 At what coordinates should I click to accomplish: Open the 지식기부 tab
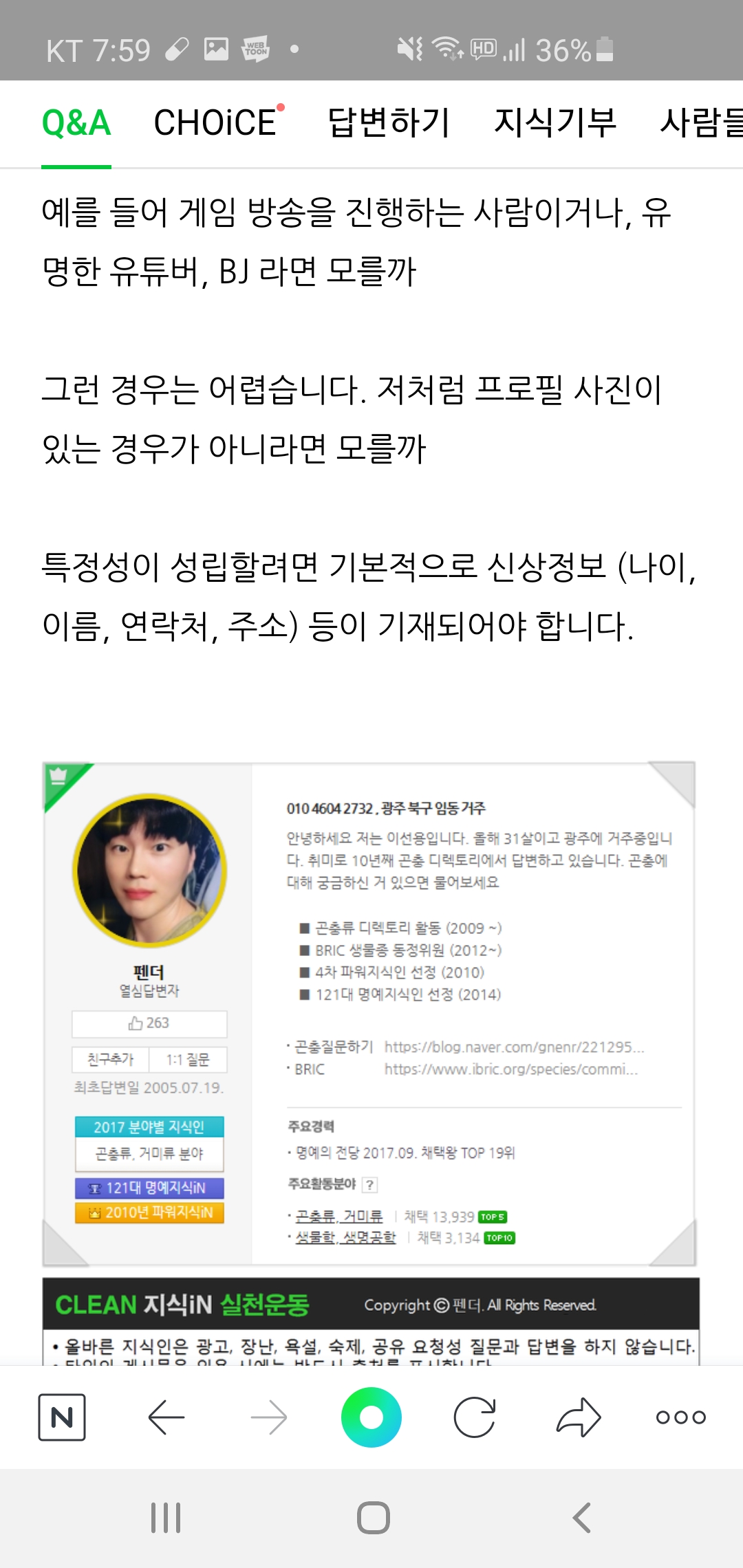pyautogui.click(x=554, y=124)
